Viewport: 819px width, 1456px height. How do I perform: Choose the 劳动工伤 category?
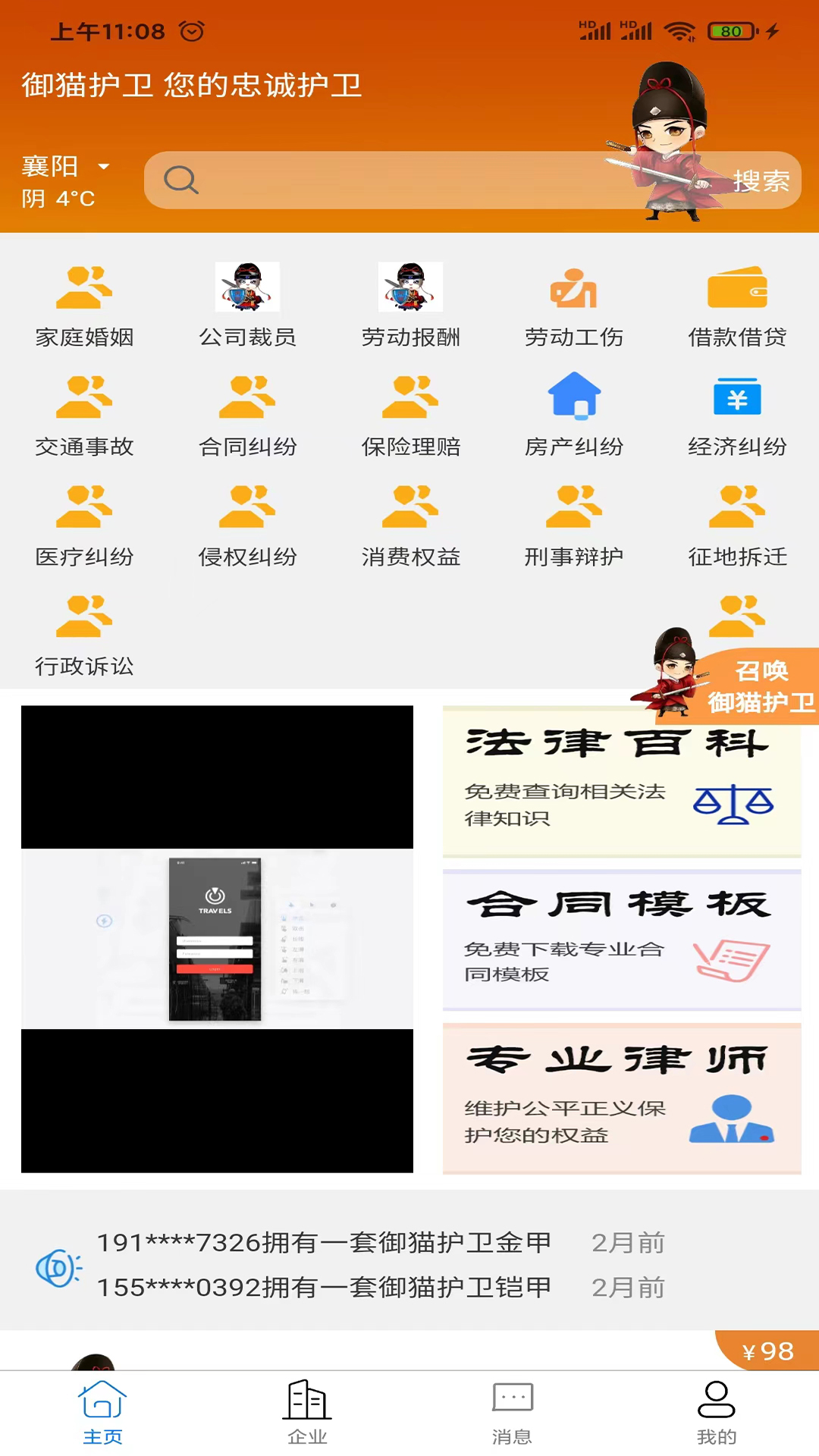tap(574, 305)
